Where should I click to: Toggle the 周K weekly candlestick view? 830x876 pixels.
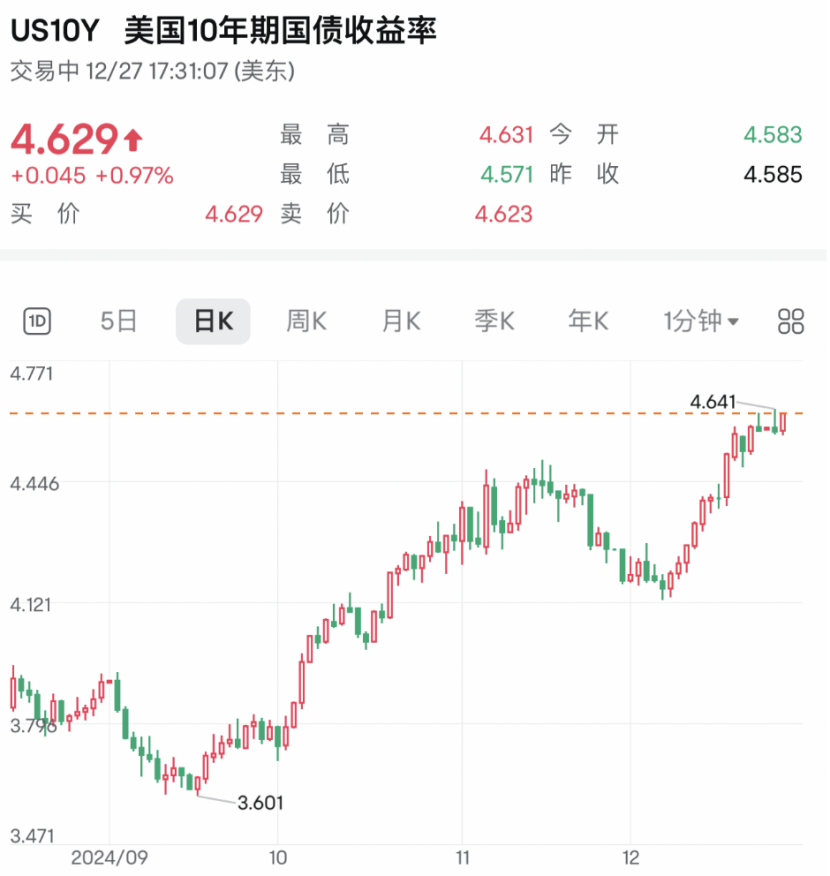[305, 321]
